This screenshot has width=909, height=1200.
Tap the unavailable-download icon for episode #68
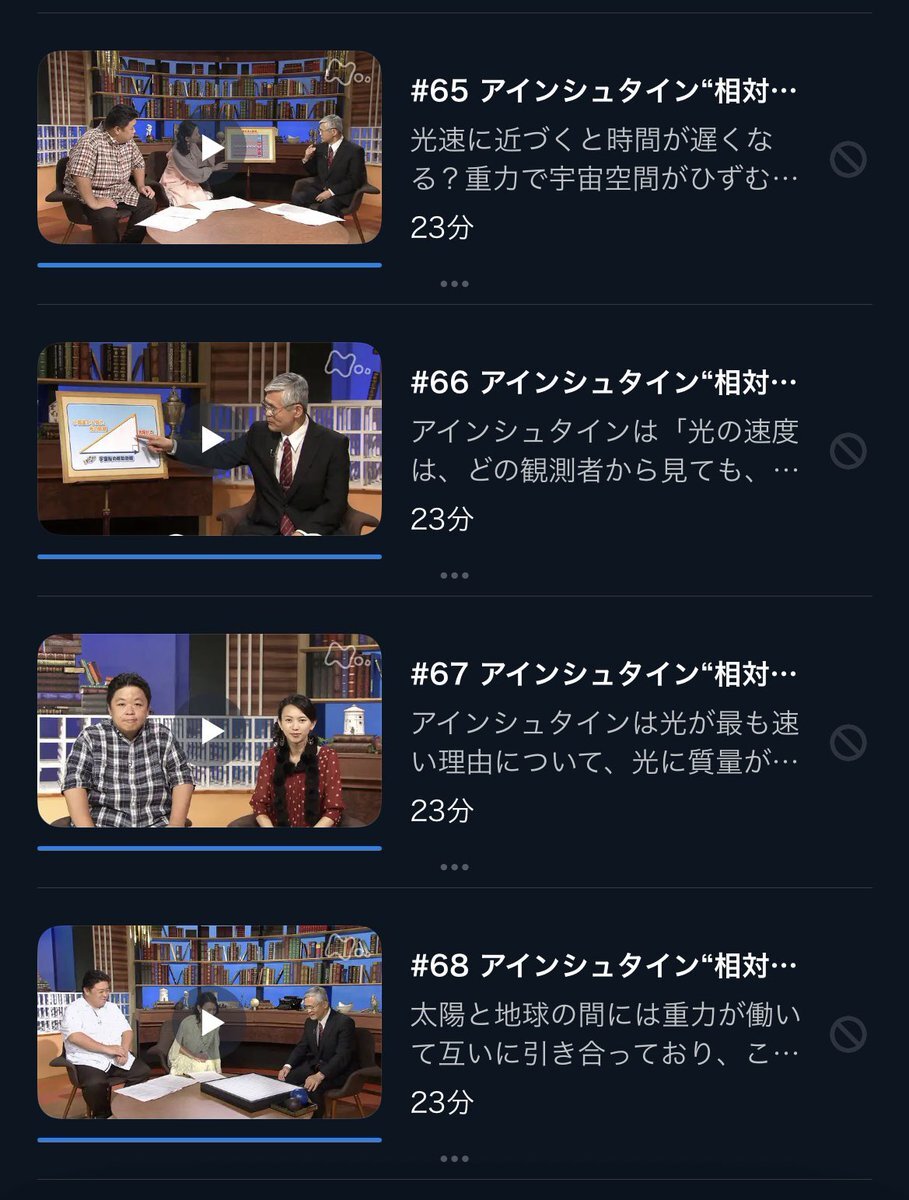[x=848, y=1034]
